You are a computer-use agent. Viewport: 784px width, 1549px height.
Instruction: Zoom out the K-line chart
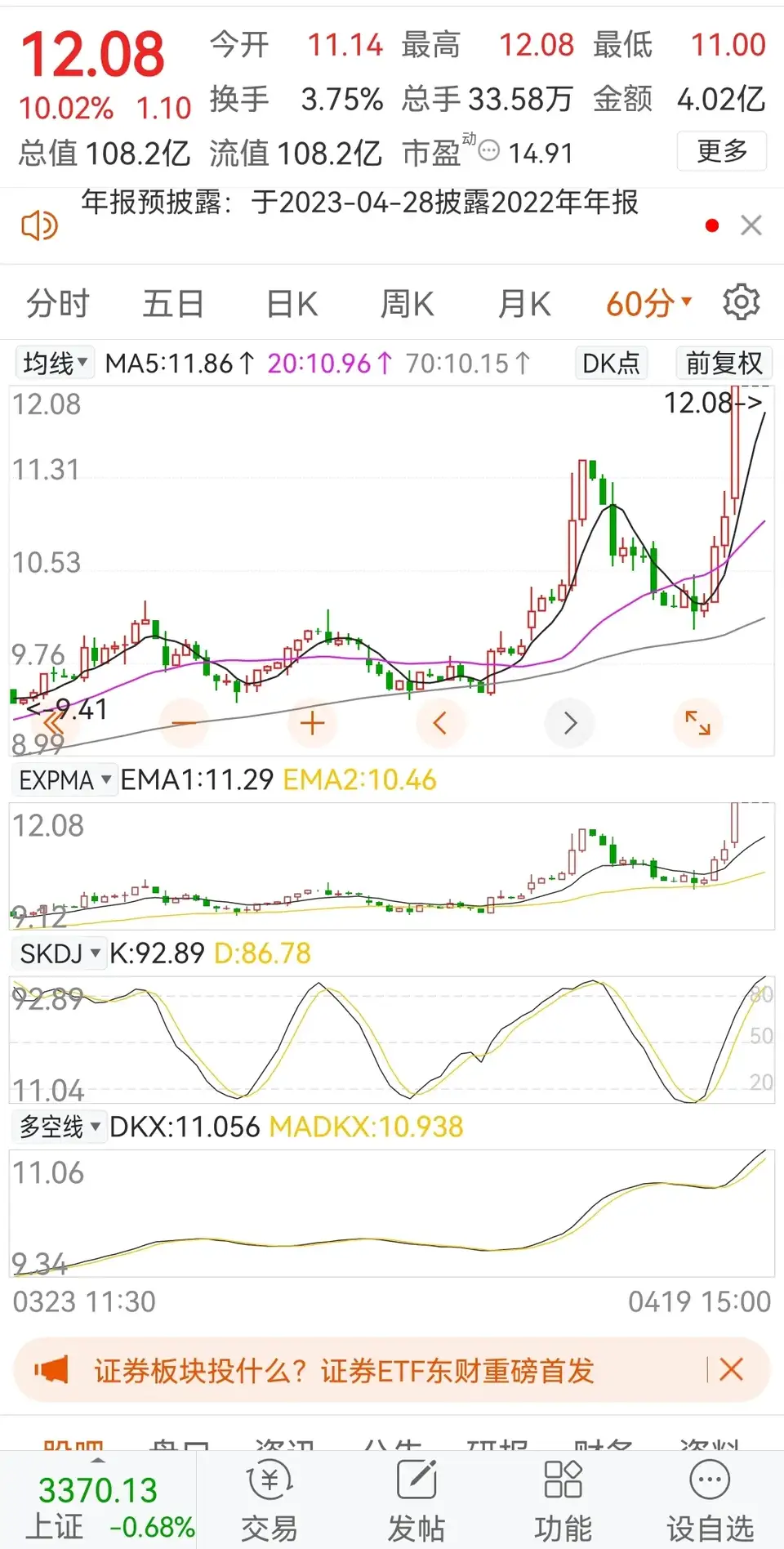(185, 723)
